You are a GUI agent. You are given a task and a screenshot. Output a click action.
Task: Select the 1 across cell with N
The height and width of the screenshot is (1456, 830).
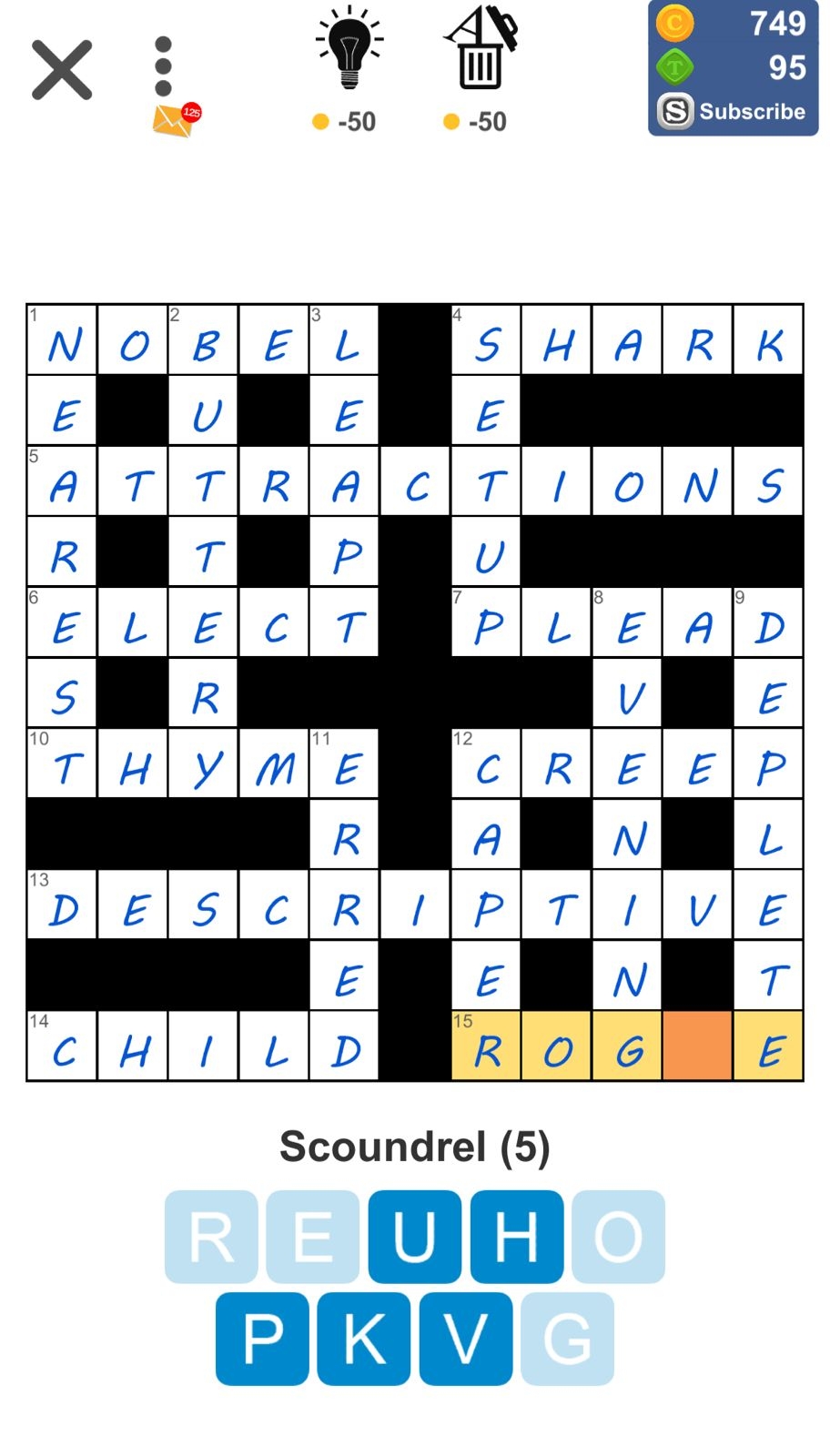pos(63,340)
